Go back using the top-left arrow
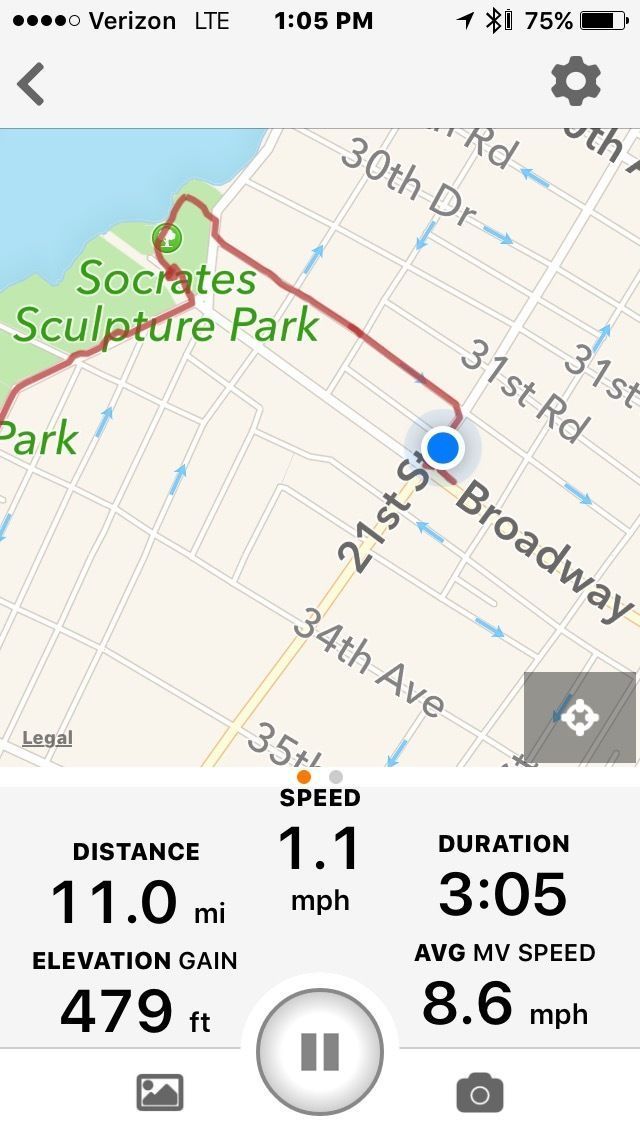Viewport: 640px width, 1136px height. click(x=32, y=84)
